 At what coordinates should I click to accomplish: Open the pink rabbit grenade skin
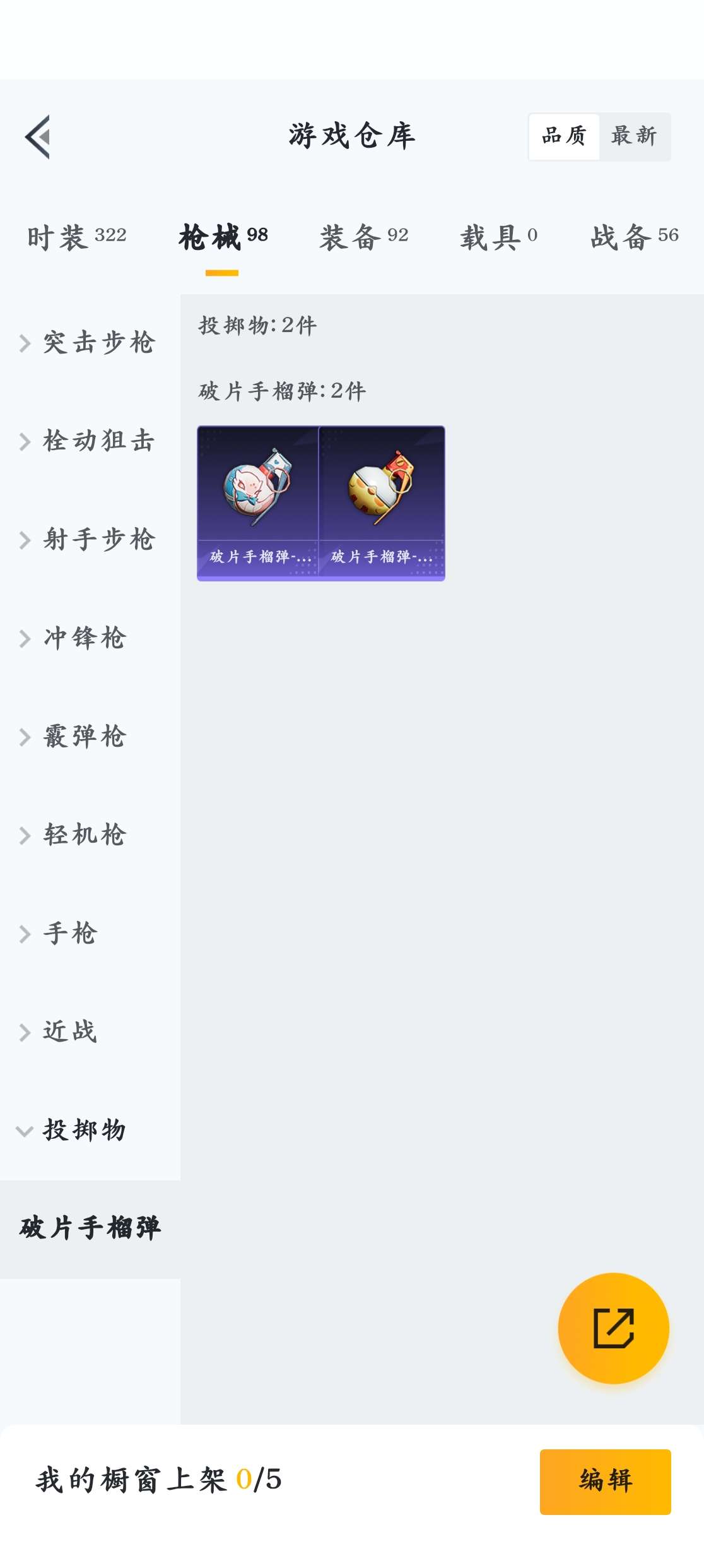click(x=257, y=503)
